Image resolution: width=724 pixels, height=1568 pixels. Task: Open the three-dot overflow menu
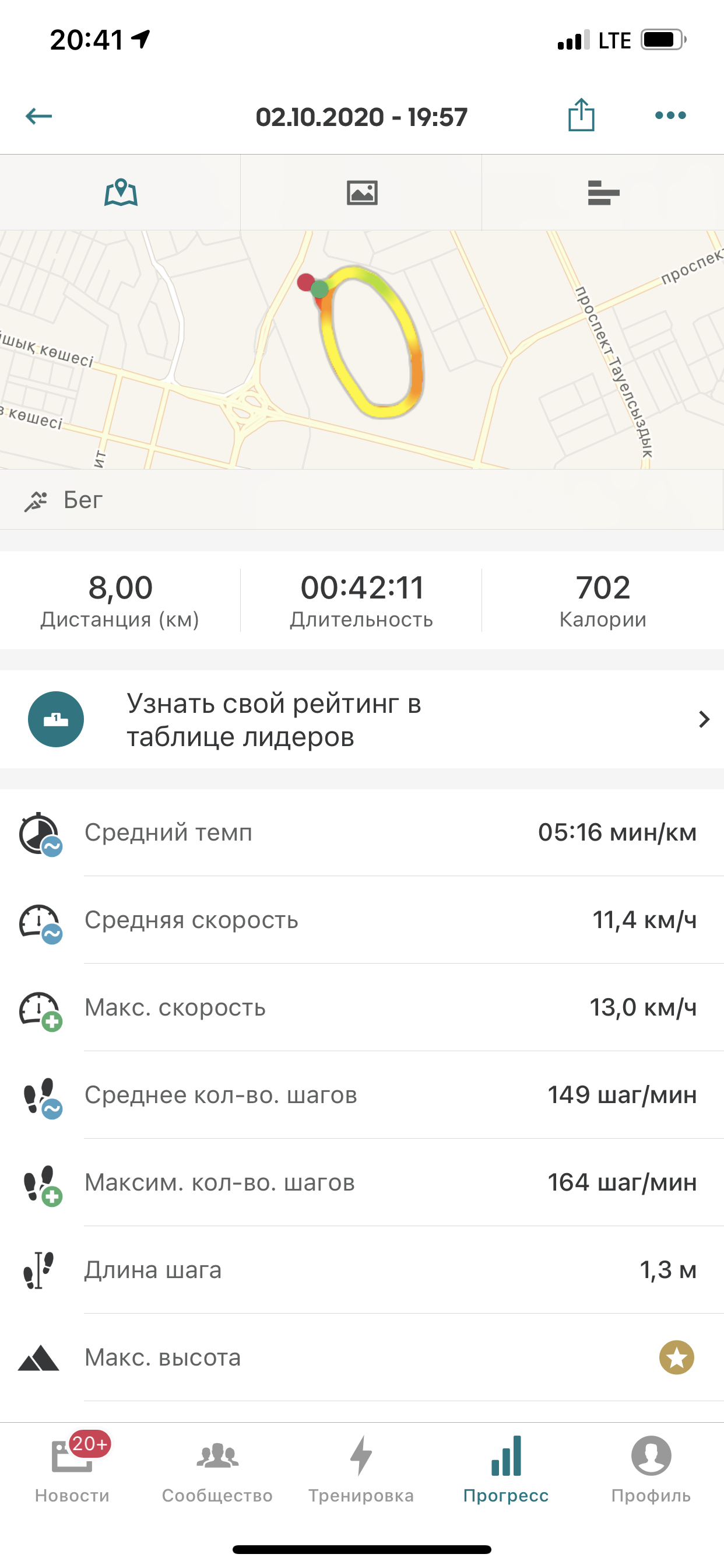(670, 115)
